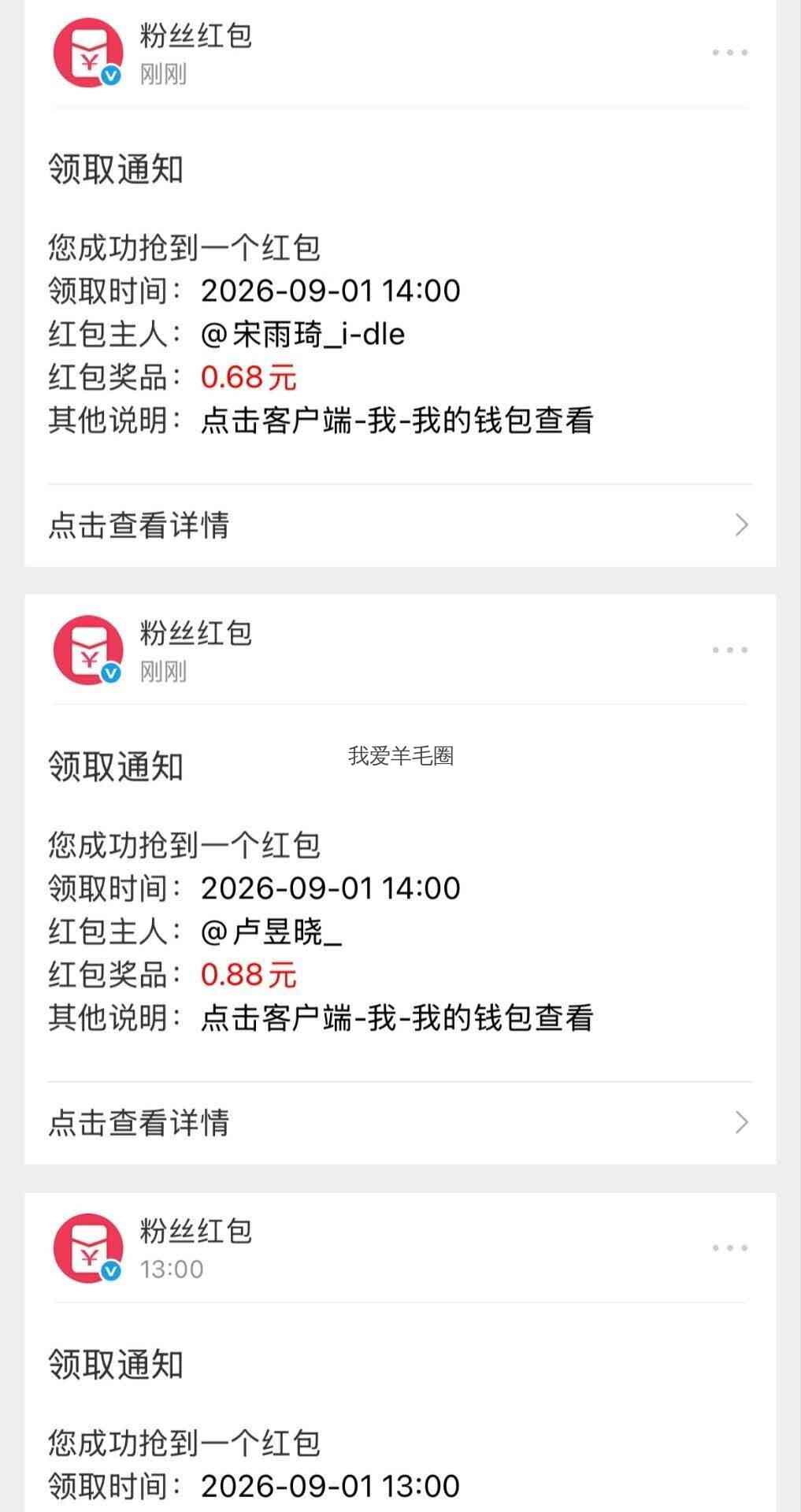
Task: Open 粉丝红包 avatar on the 宋雨琦_i-dle card
Action: (87, 53)
